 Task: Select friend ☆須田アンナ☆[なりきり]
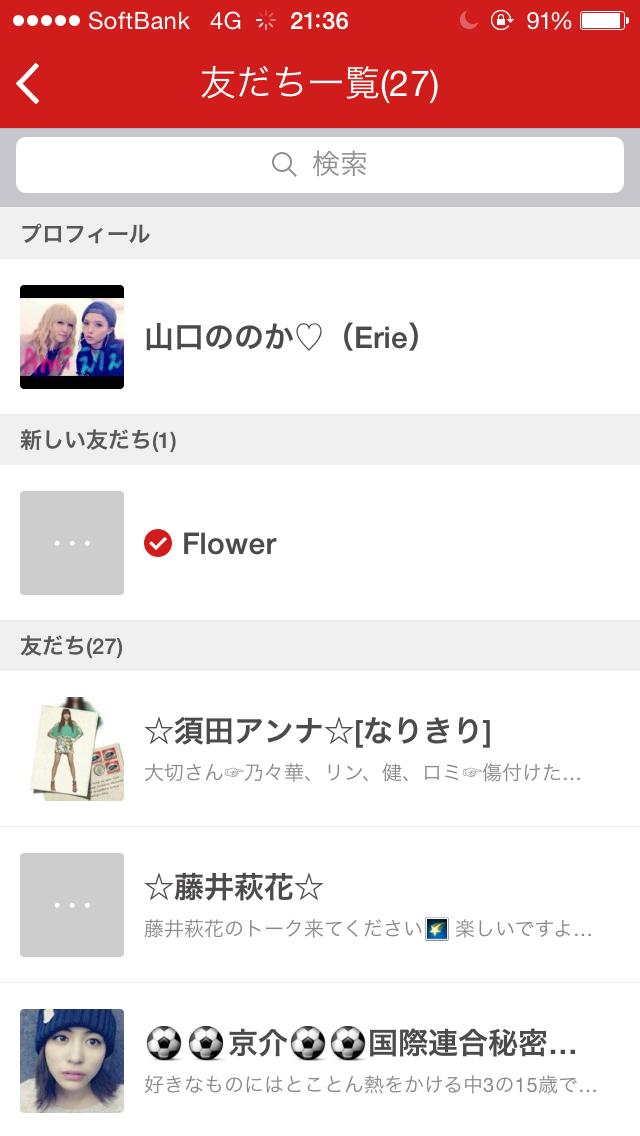[x=318, y=749]
